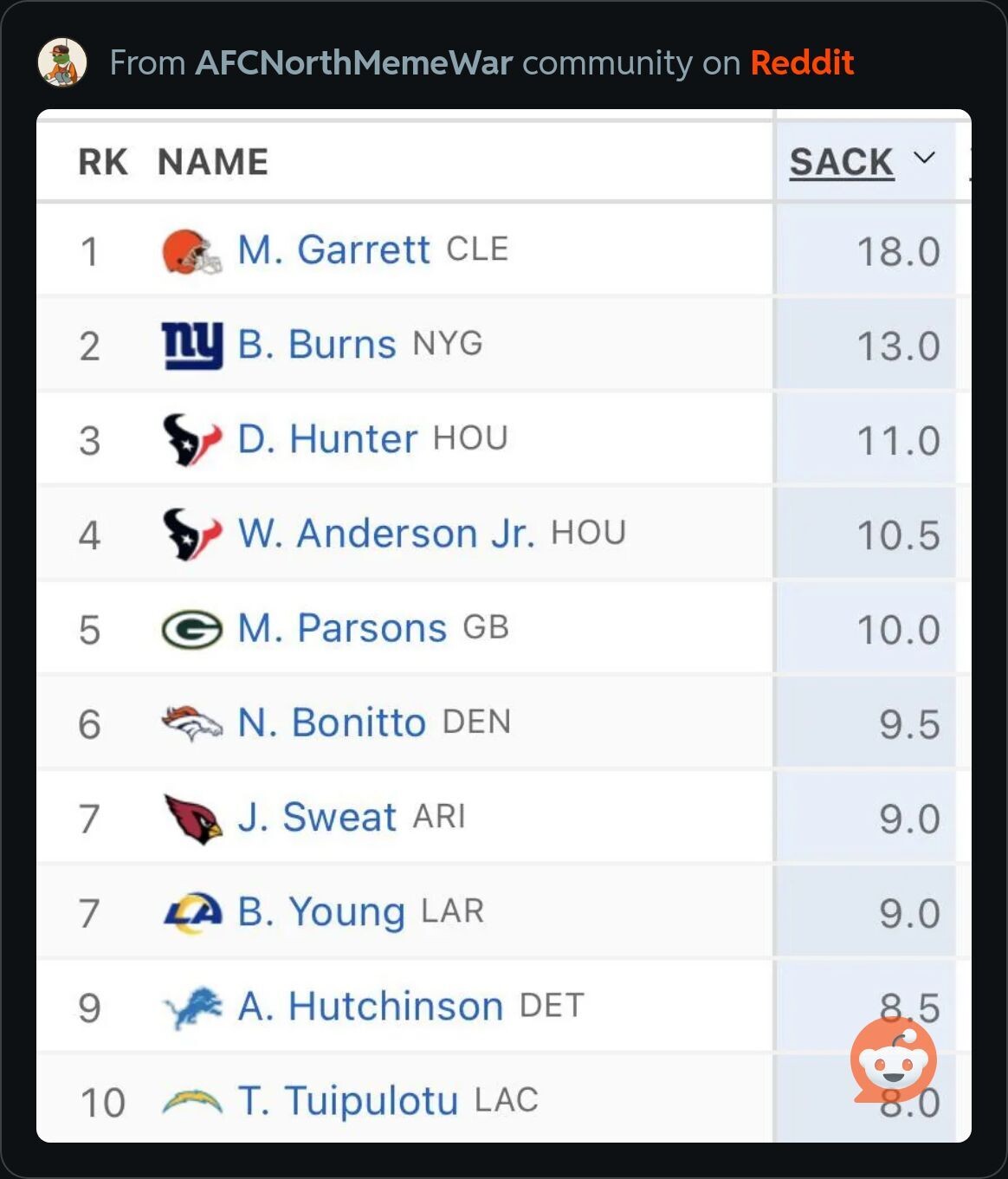Tap the orange Reddit link
1008x1179 pixels.
click(x=802, y=63)
